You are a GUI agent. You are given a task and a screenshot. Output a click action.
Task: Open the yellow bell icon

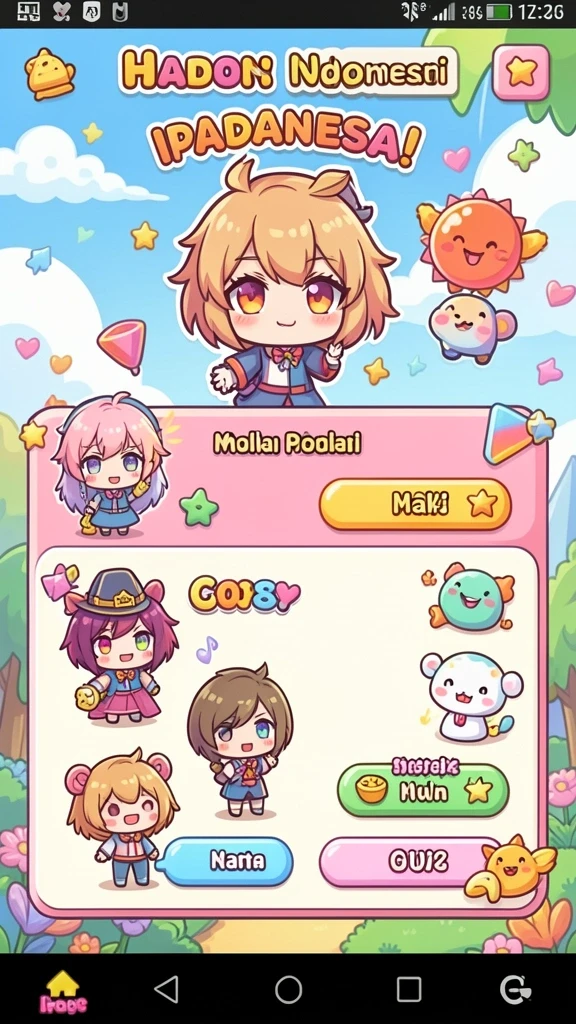(x=50, y=74)
